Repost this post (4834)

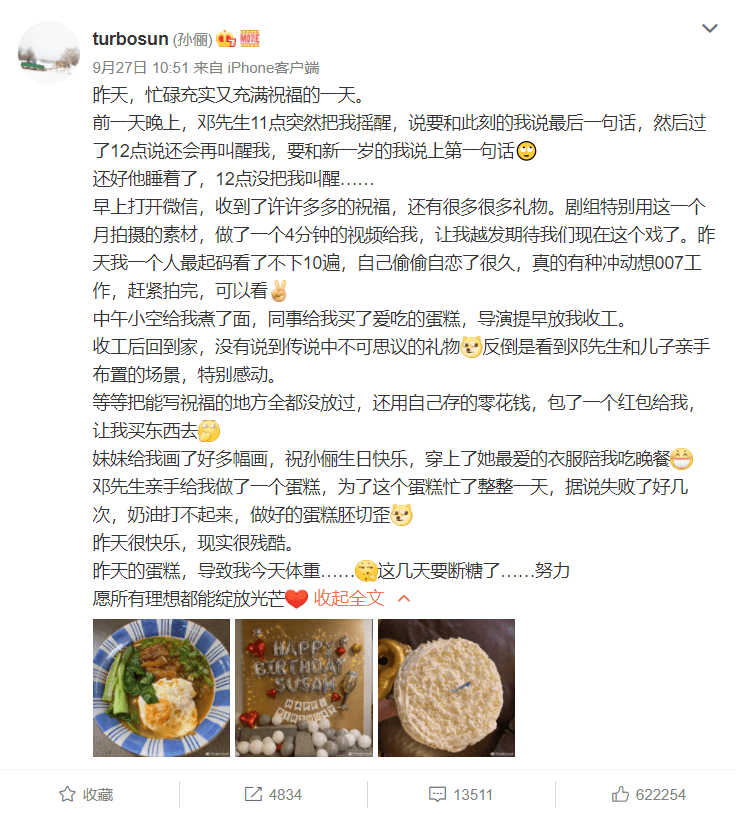(x=273, y=794)
